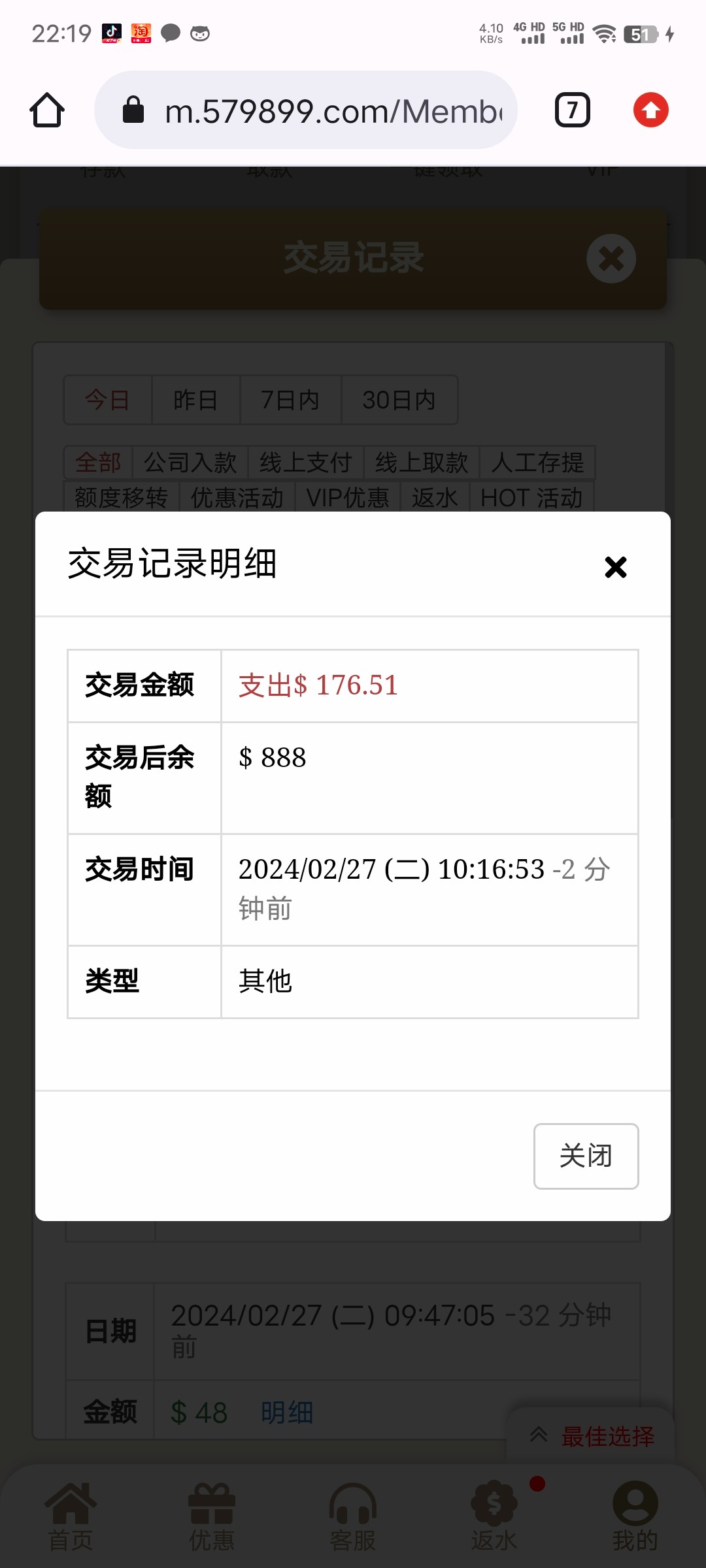Select the 昨日 date filter
The image size is (706, 1568).
[x=195, y=400]
